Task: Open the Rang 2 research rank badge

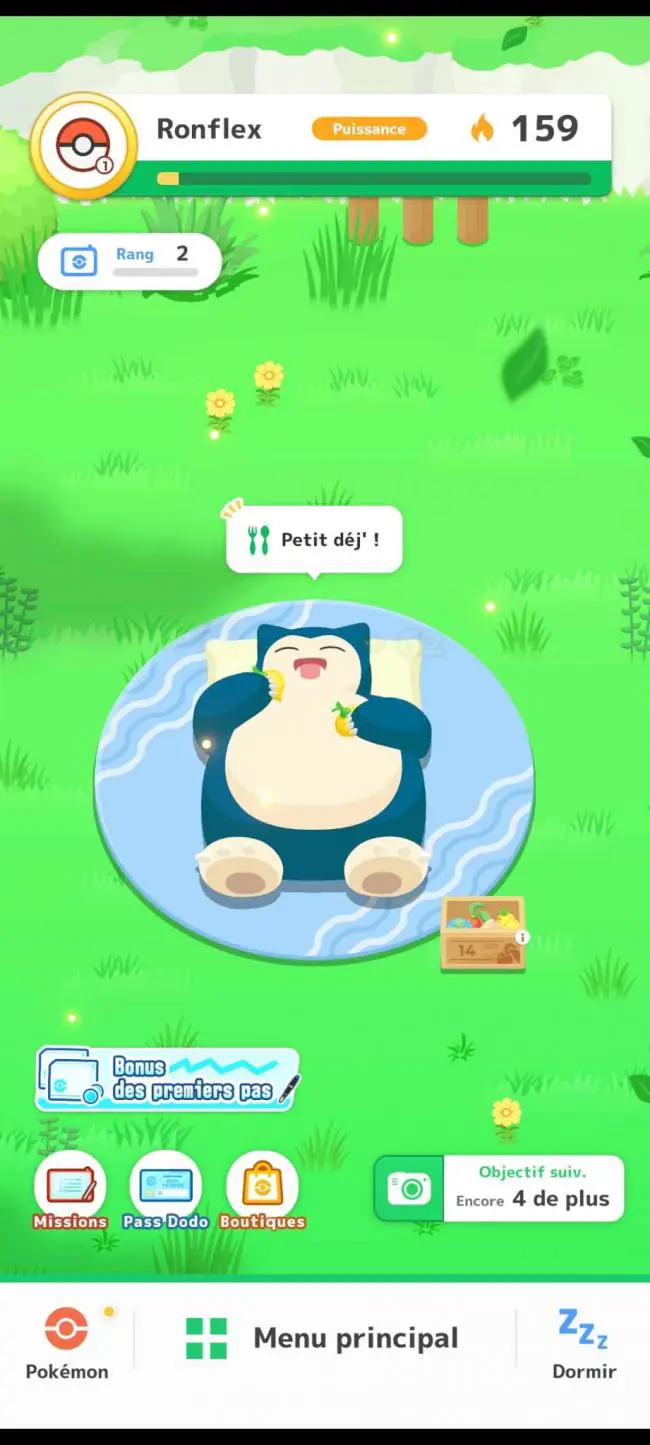Action: tap(129, 262)
